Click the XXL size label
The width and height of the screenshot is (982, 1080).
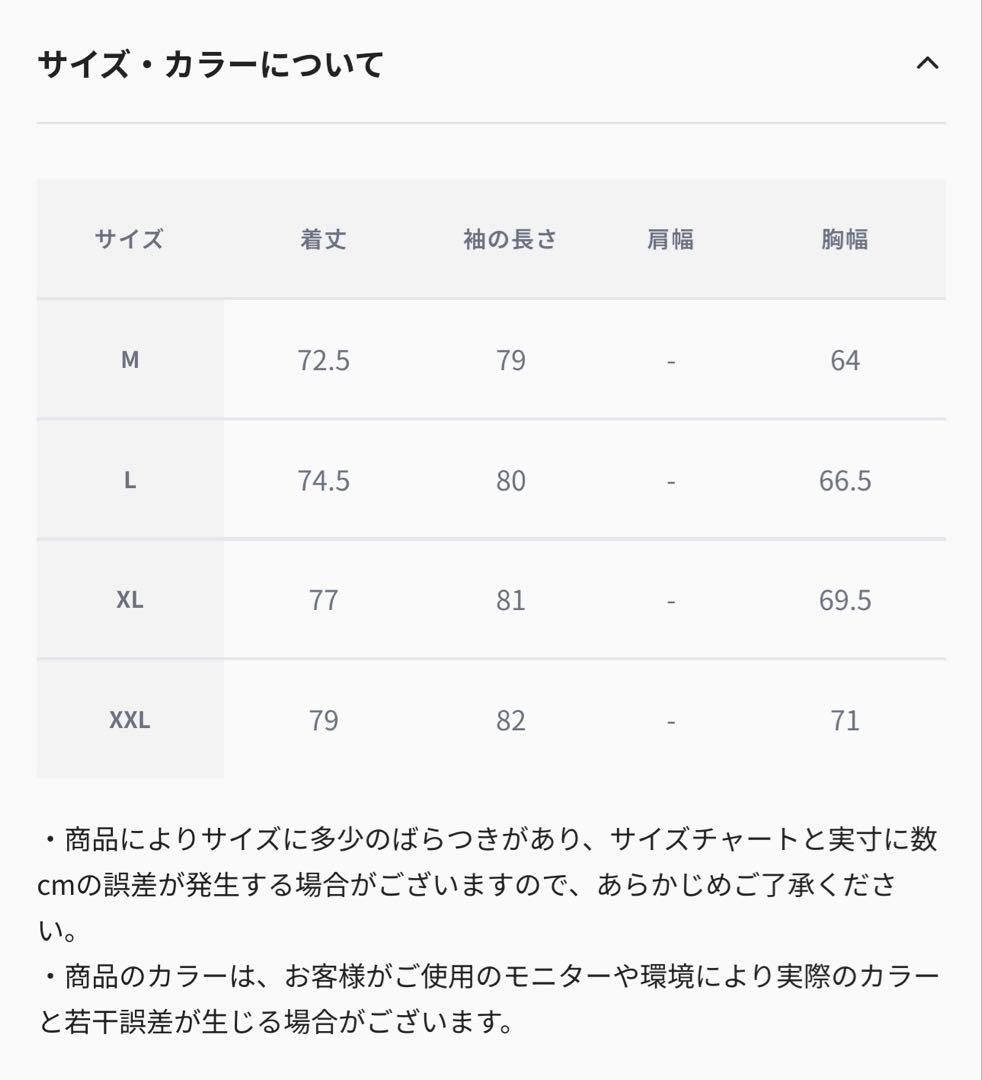(x=131, y=718)
